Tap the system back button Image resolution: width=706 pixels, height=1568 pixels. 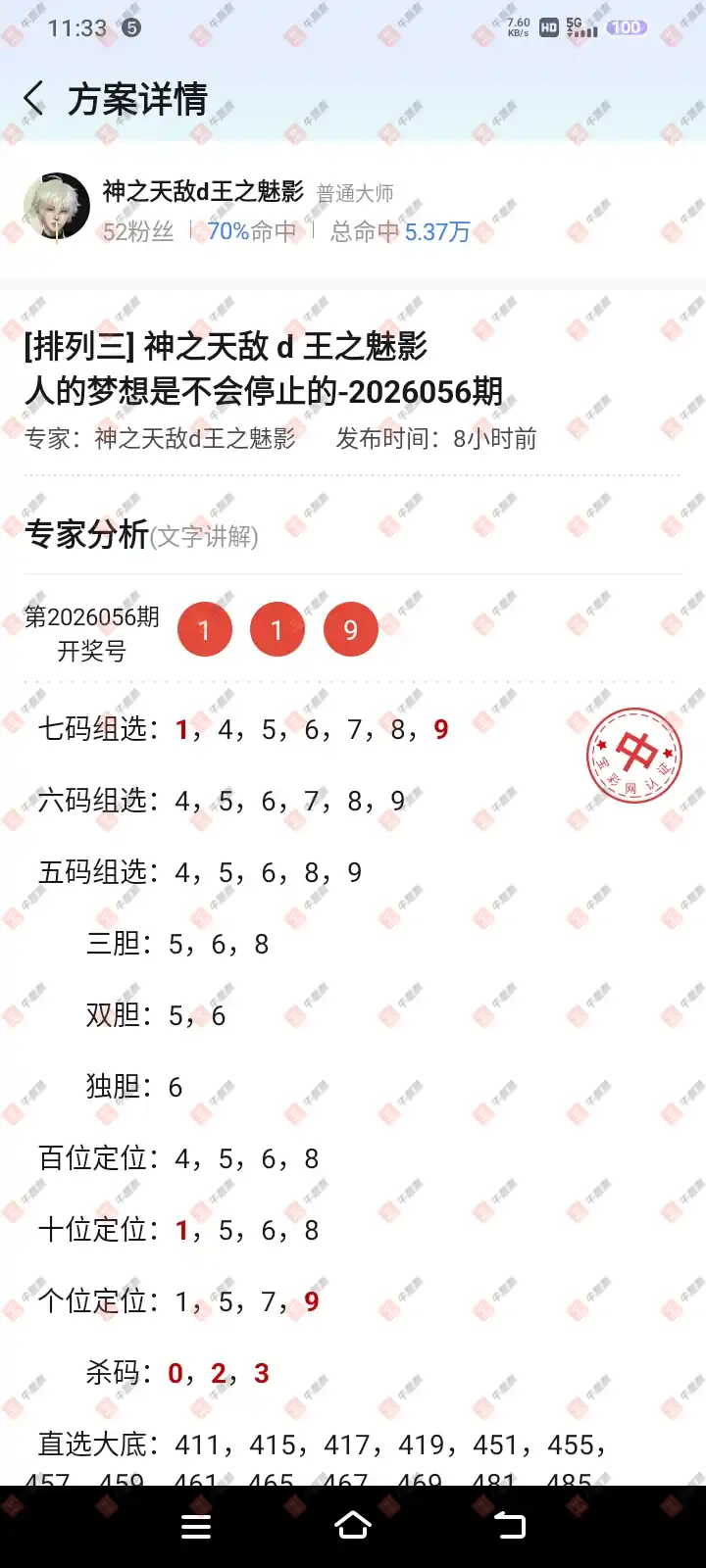point(509,1525)
